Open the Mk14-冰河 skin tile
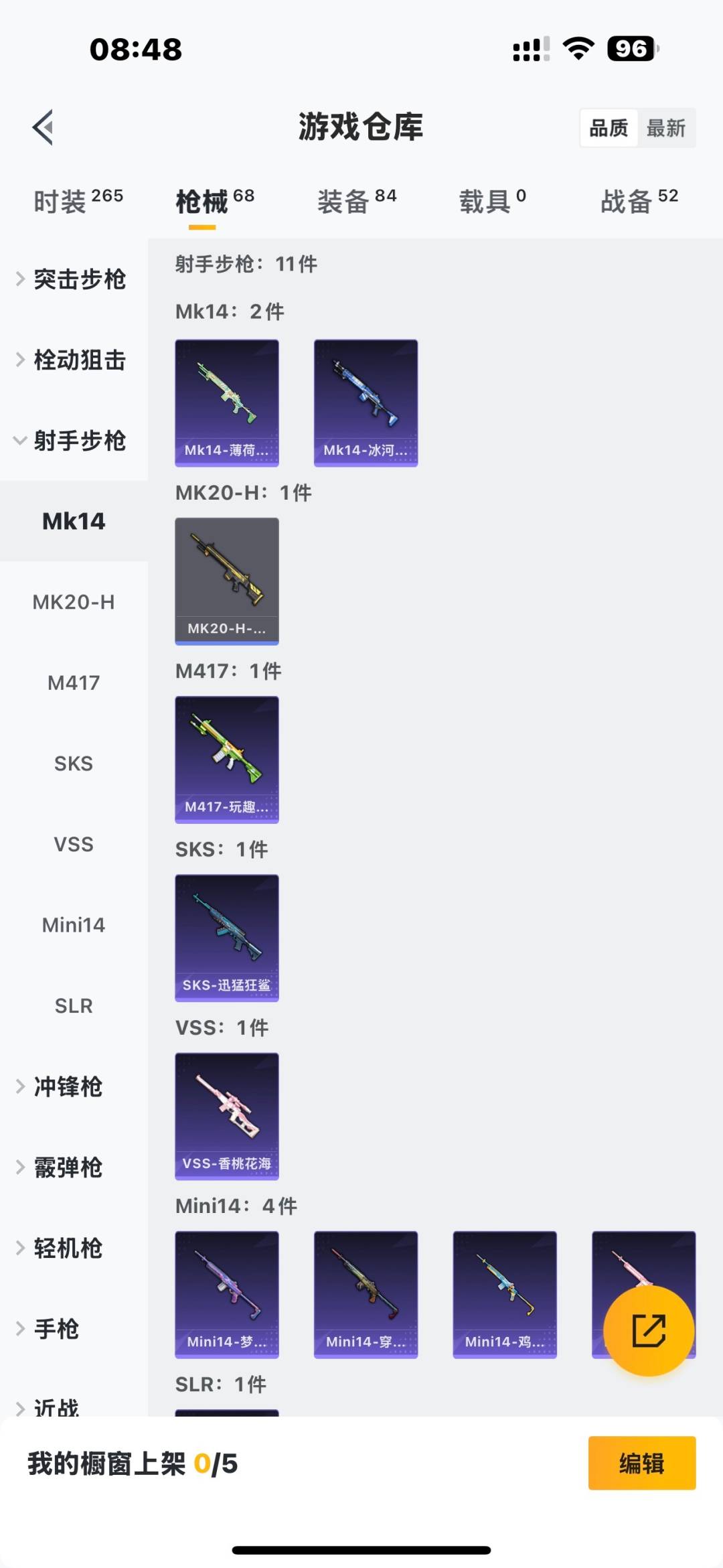This screenshot has width=723, height=1568. click(366, 403)
